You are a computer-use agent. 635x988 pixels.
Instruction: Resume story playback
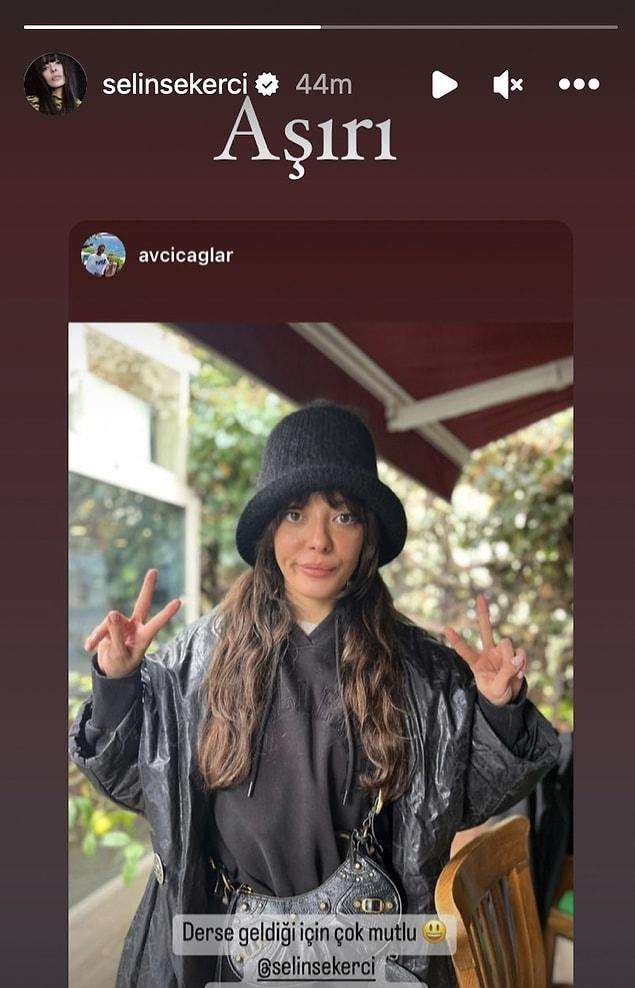tap(444, 85)
